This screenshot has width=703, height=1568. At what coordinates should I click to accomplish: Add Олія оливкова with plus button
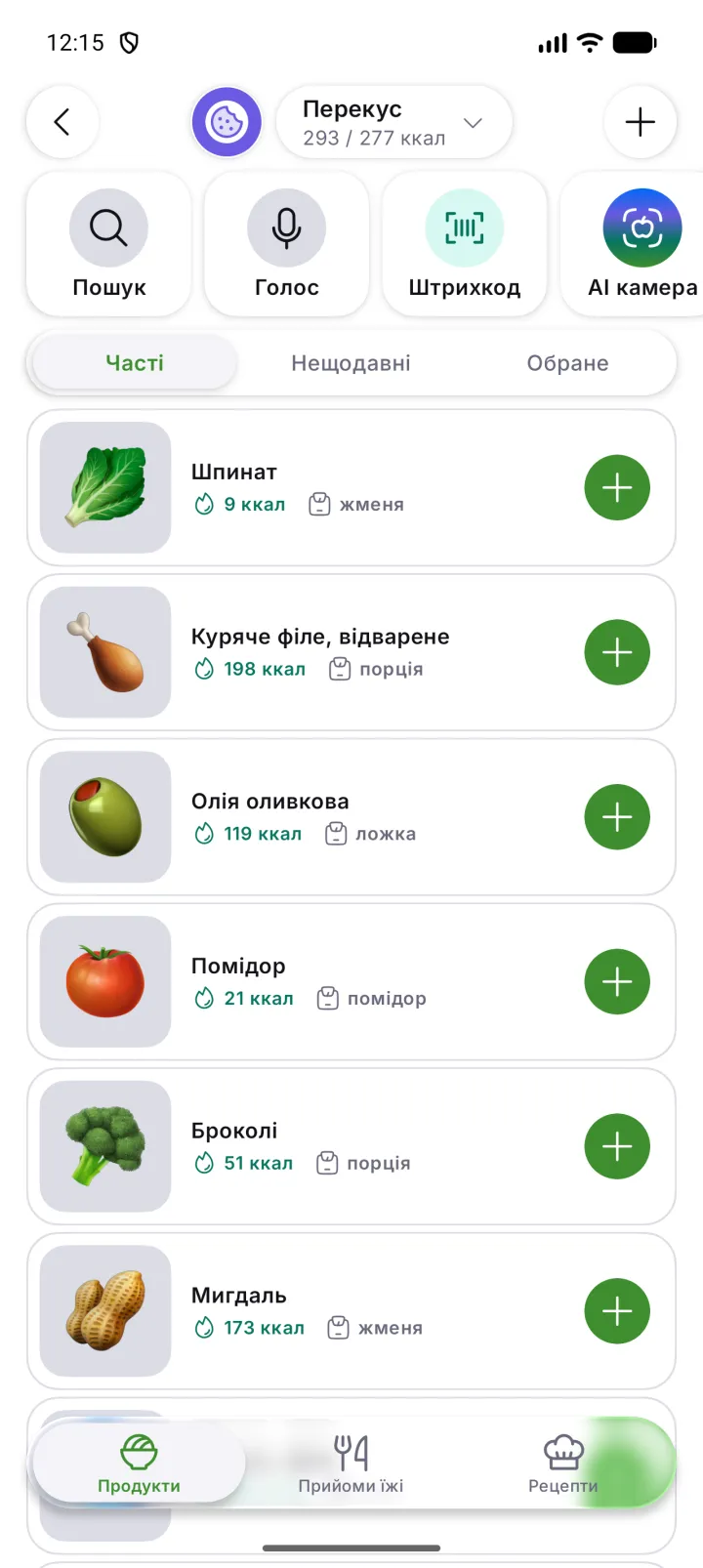tap(617, 817)
